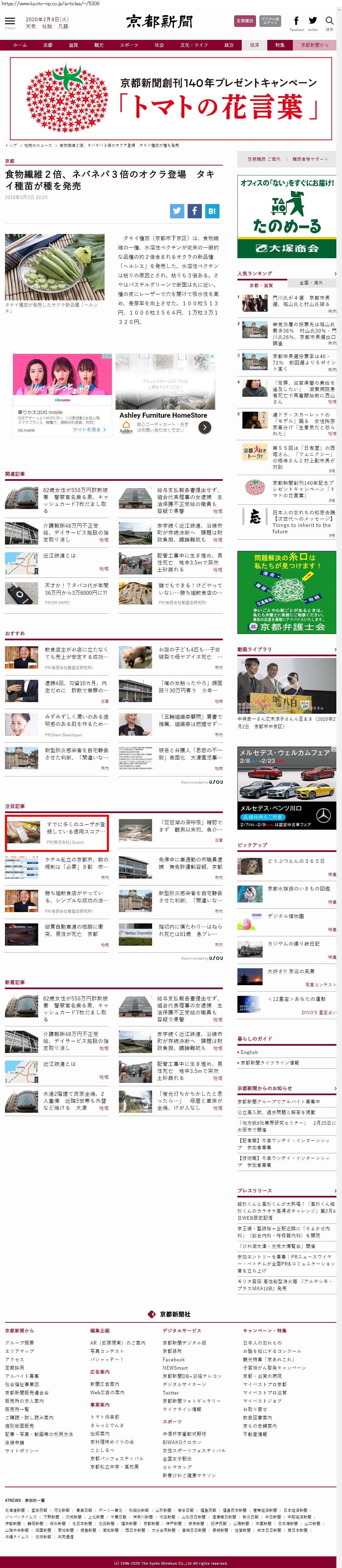Open the Facebook icon in header
342x1568 pixels.
pos(297,21)
